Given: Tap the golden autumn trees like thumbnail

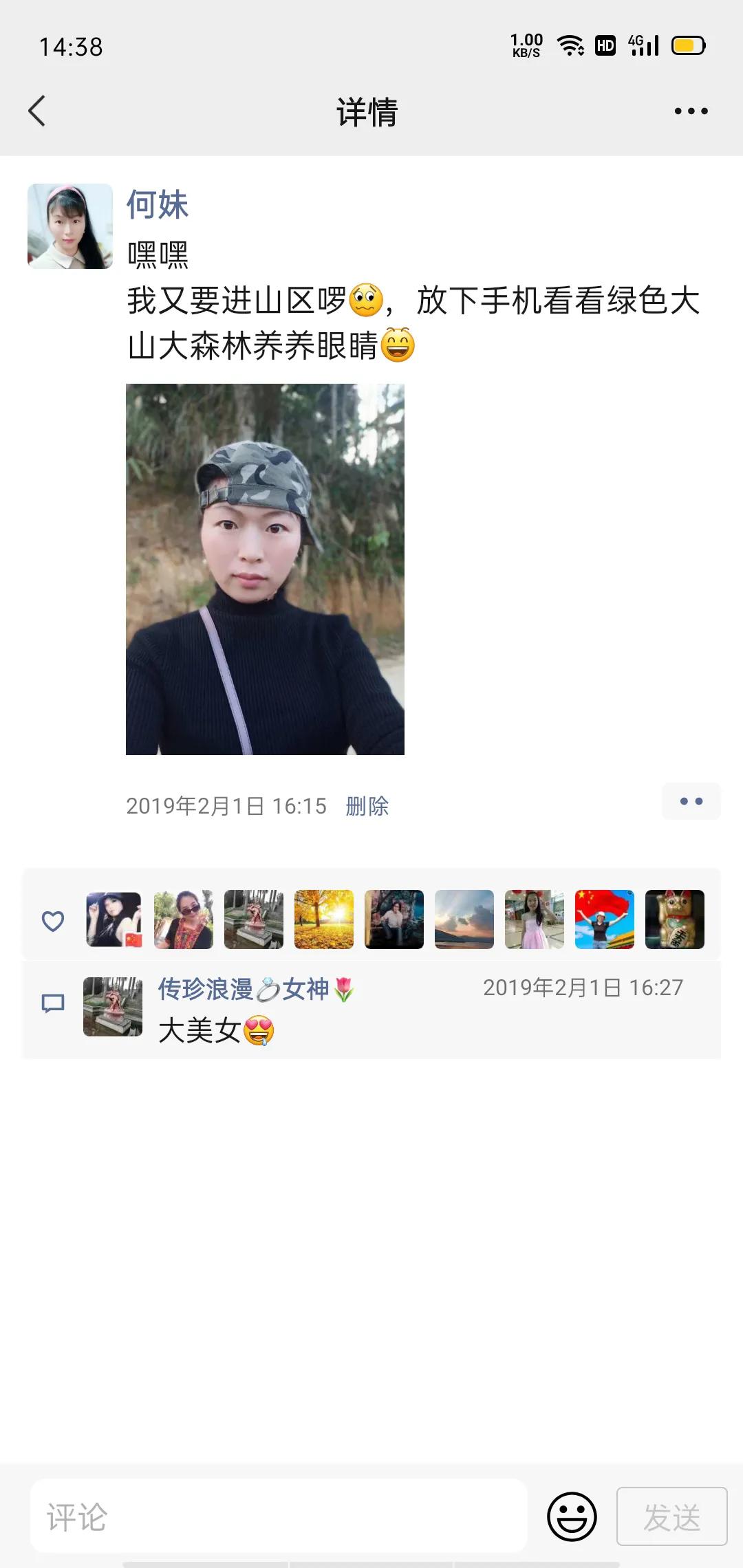Looking at the screenshot, I should (324, 921).
